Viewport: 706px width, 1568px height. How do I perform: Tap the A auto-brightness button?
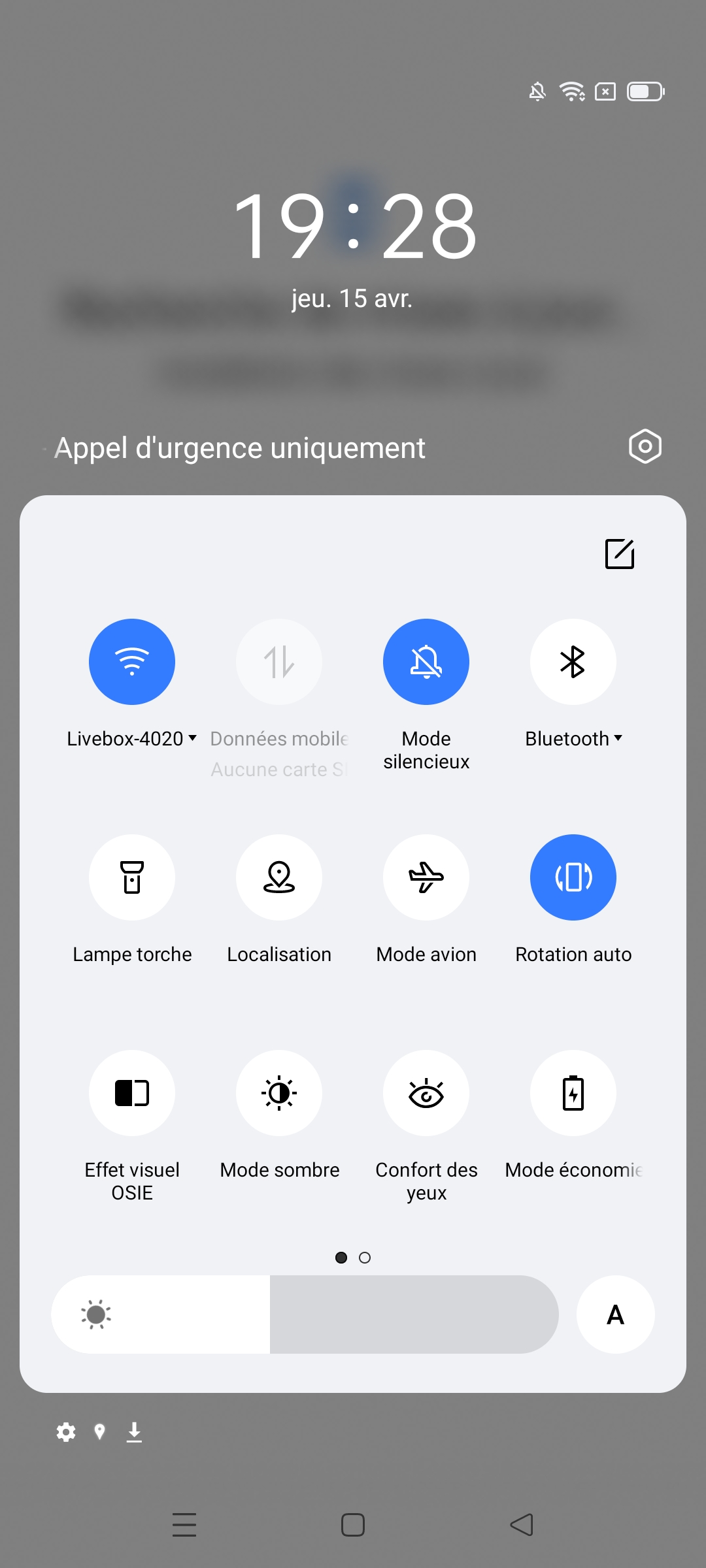(x=615, y=1314)
